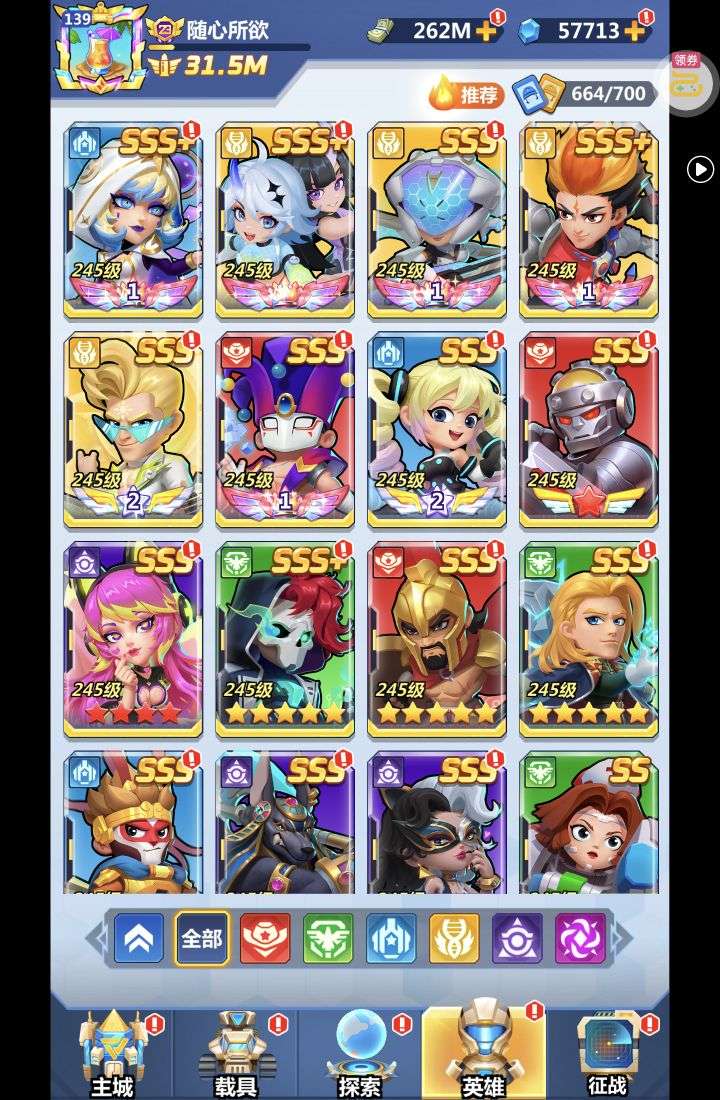Select the 全部 all heroes filter
The height and width of the screenshot is (1100, 720).
click(202, 939)
